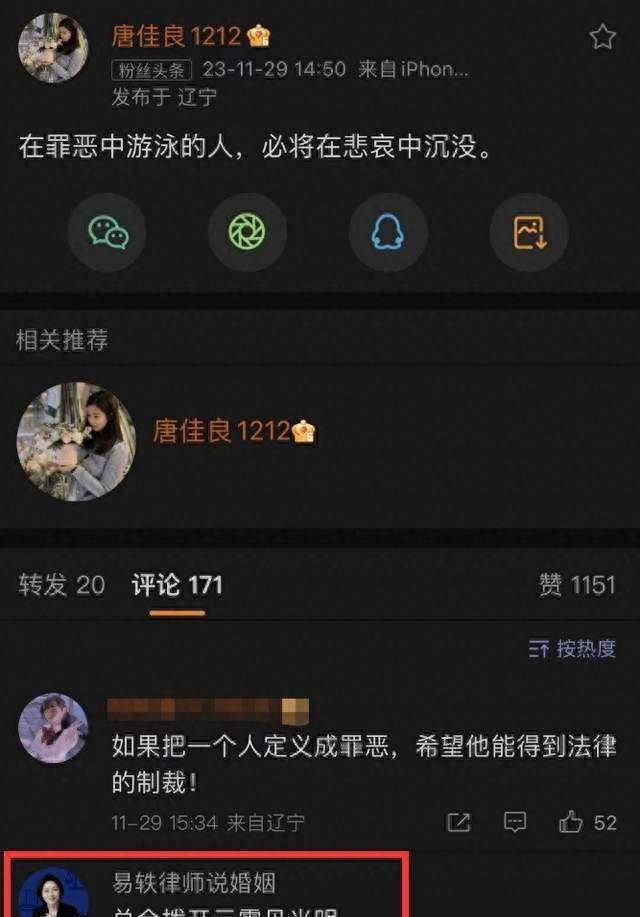The image size is (640, 917).
Task: Favorite this post with the star icon
Action: (602, 38)
